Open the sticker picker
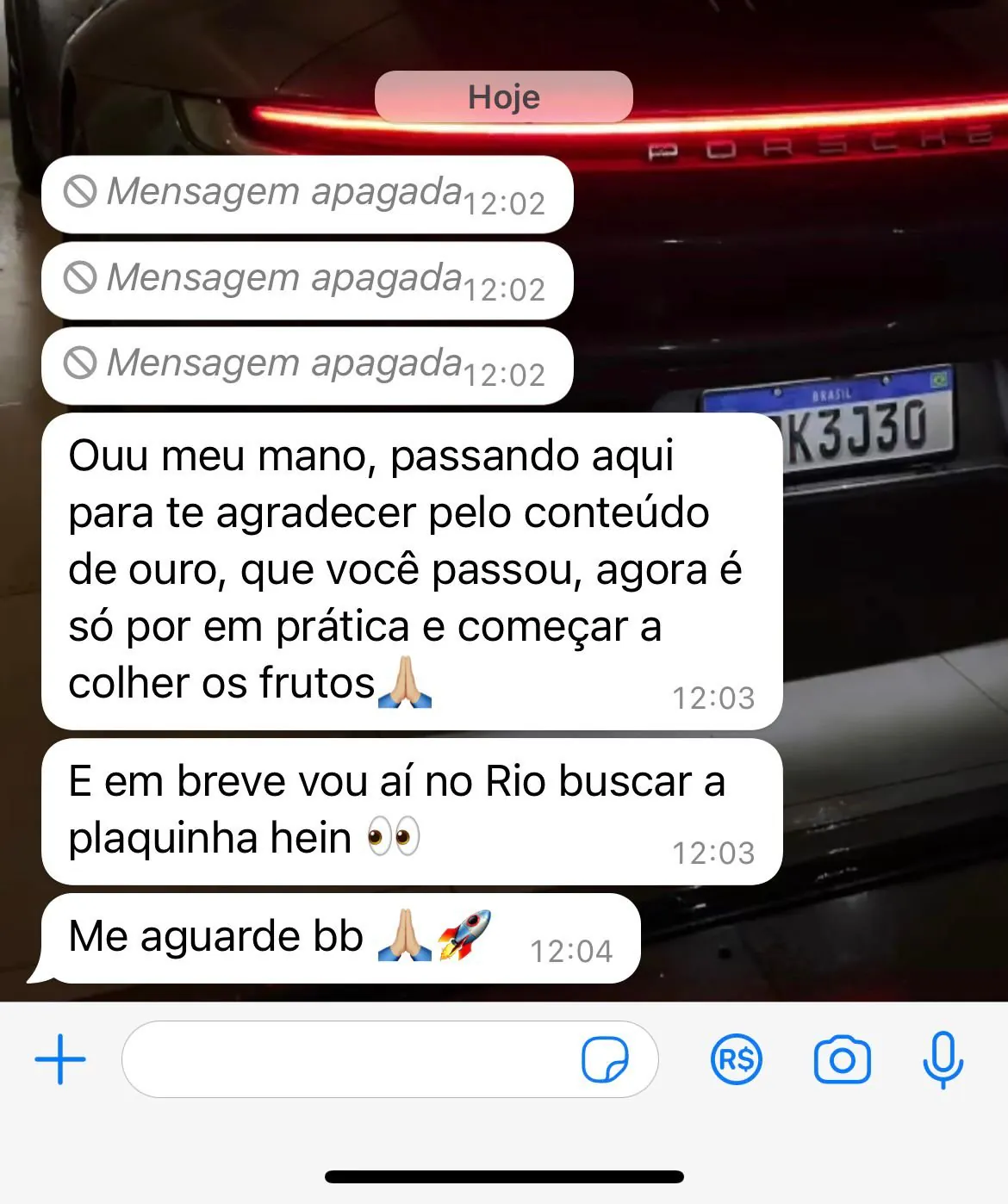The width and height of the screenshot is (1008, 1204). point(605,1059)
